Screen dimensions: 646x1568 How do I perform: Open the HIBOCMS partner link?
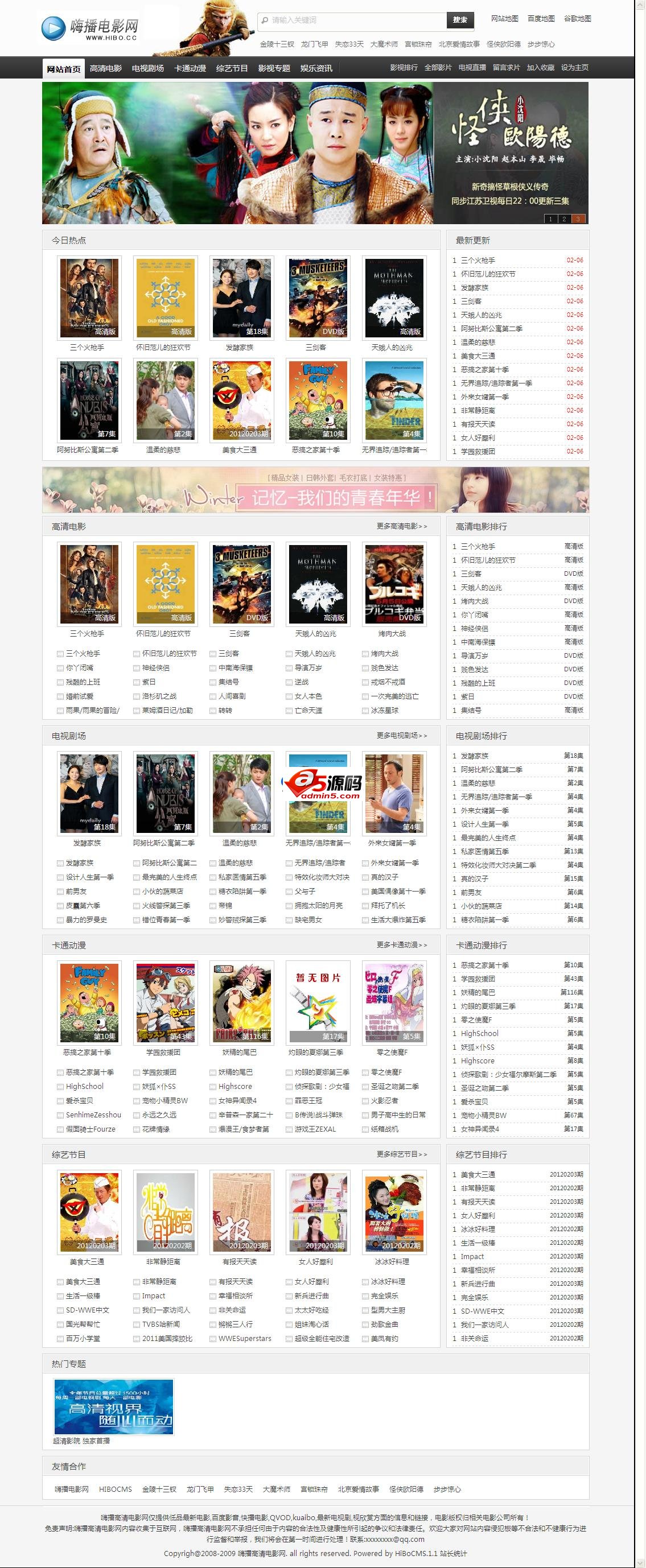click(x=115, y=1489)
